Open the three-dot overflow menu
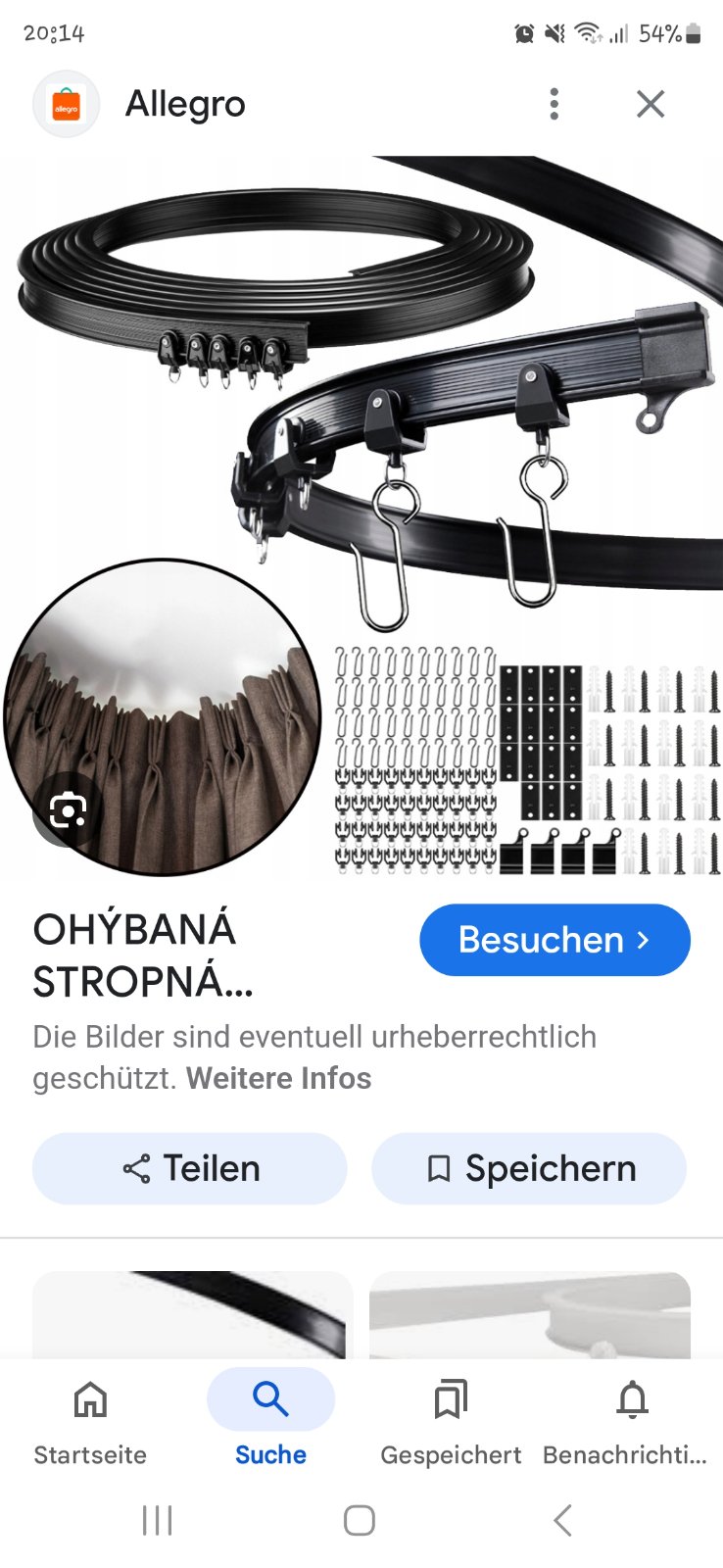Viewport: 723px width, 1568px height. click(554, 104)
